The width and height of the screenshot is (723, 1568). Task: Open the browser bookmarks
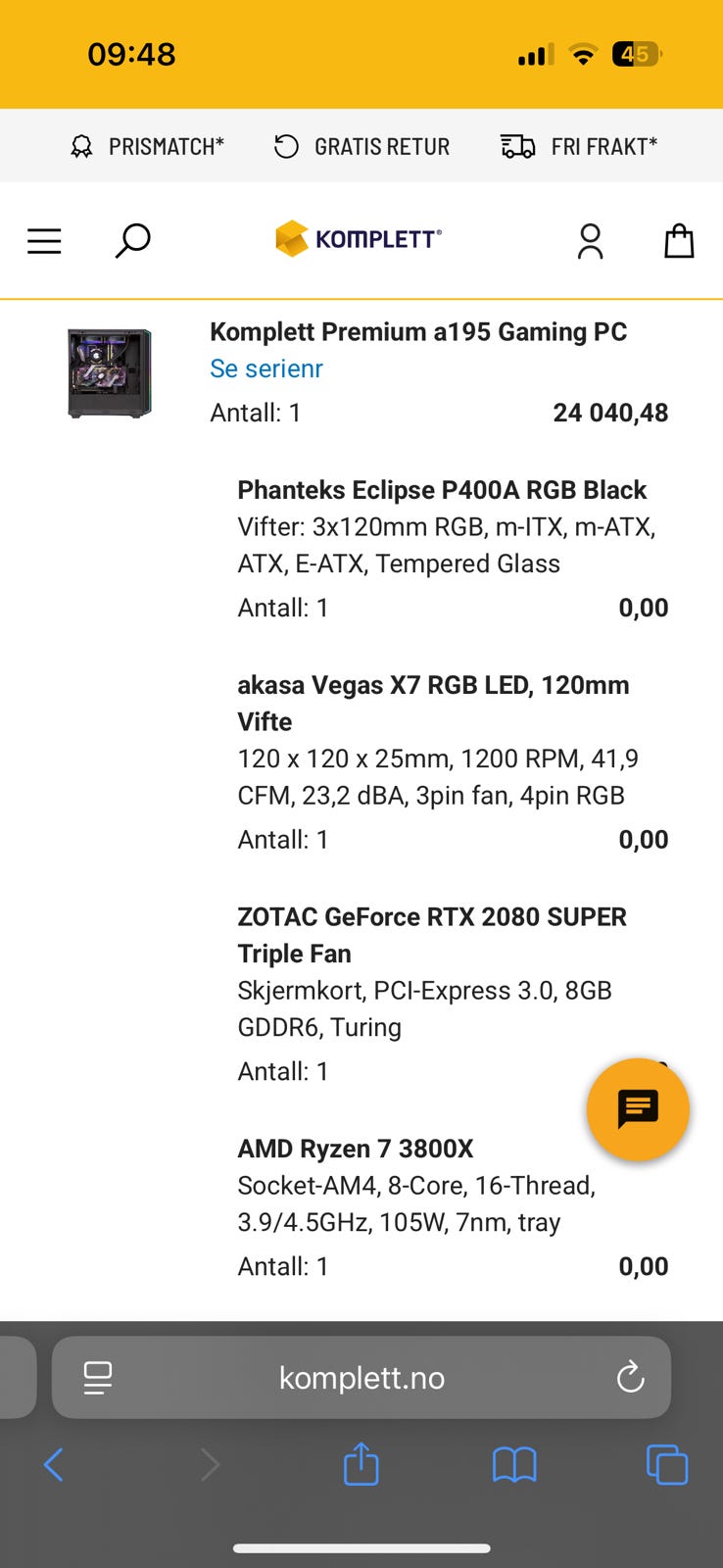[x=514, y=1465]
